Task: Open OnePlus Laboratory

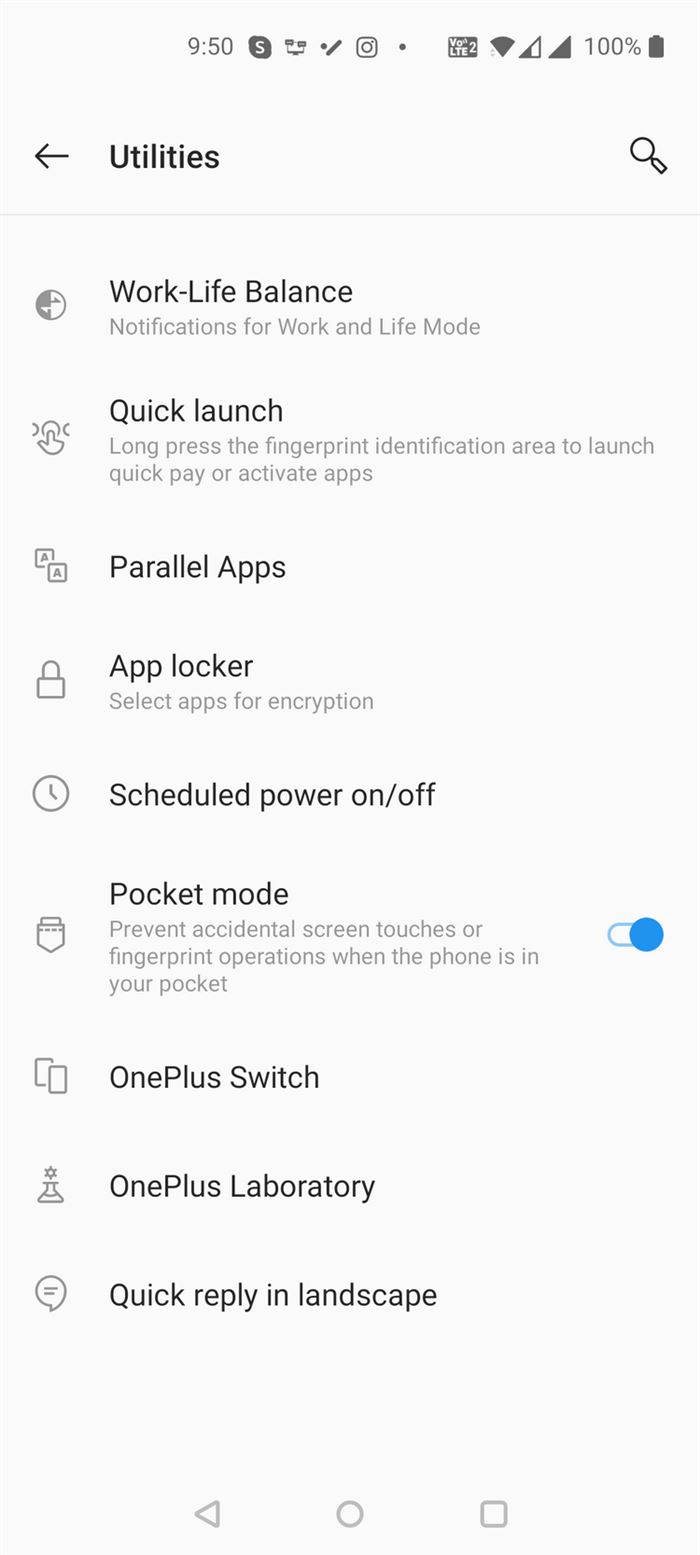Action: click(350, 1186)
